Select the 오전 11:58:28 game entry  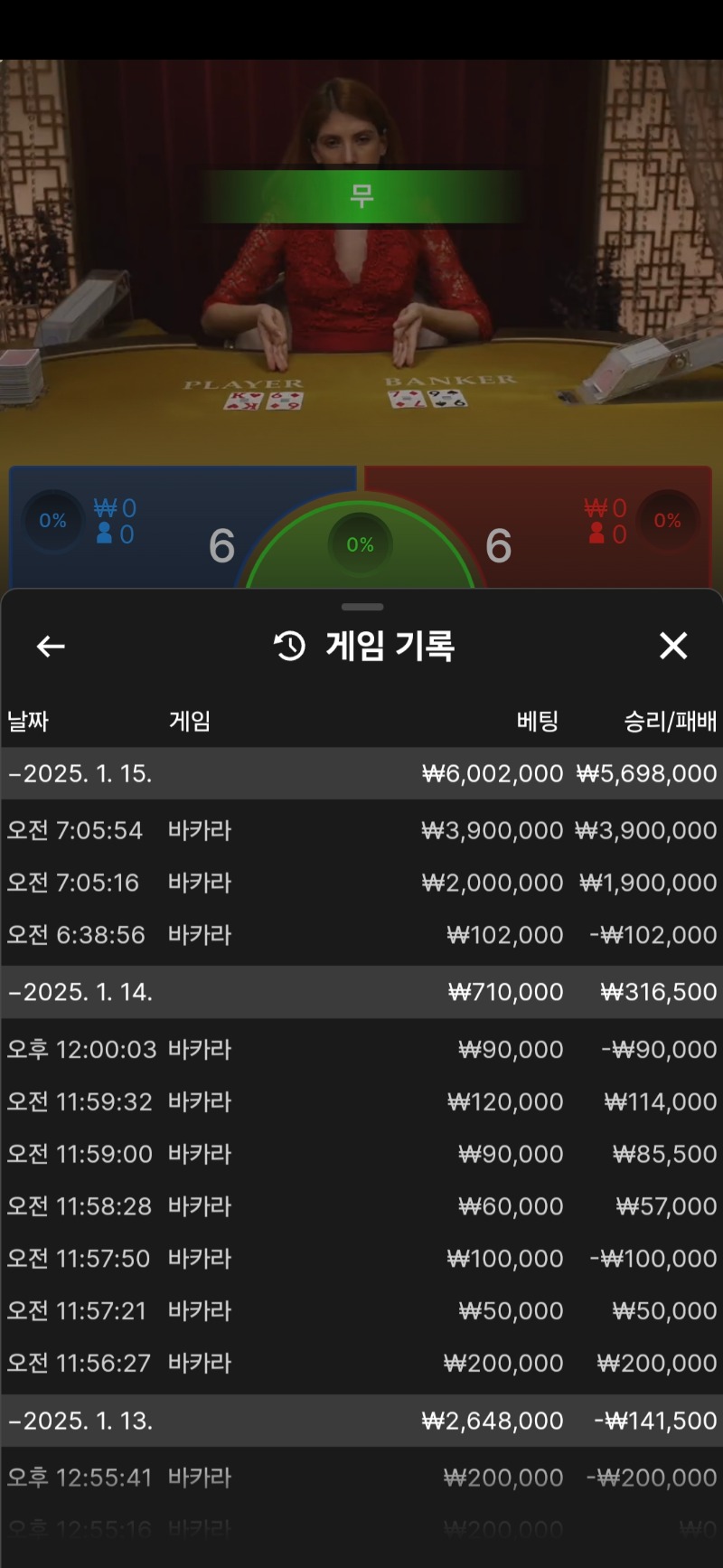point(361,1206)
